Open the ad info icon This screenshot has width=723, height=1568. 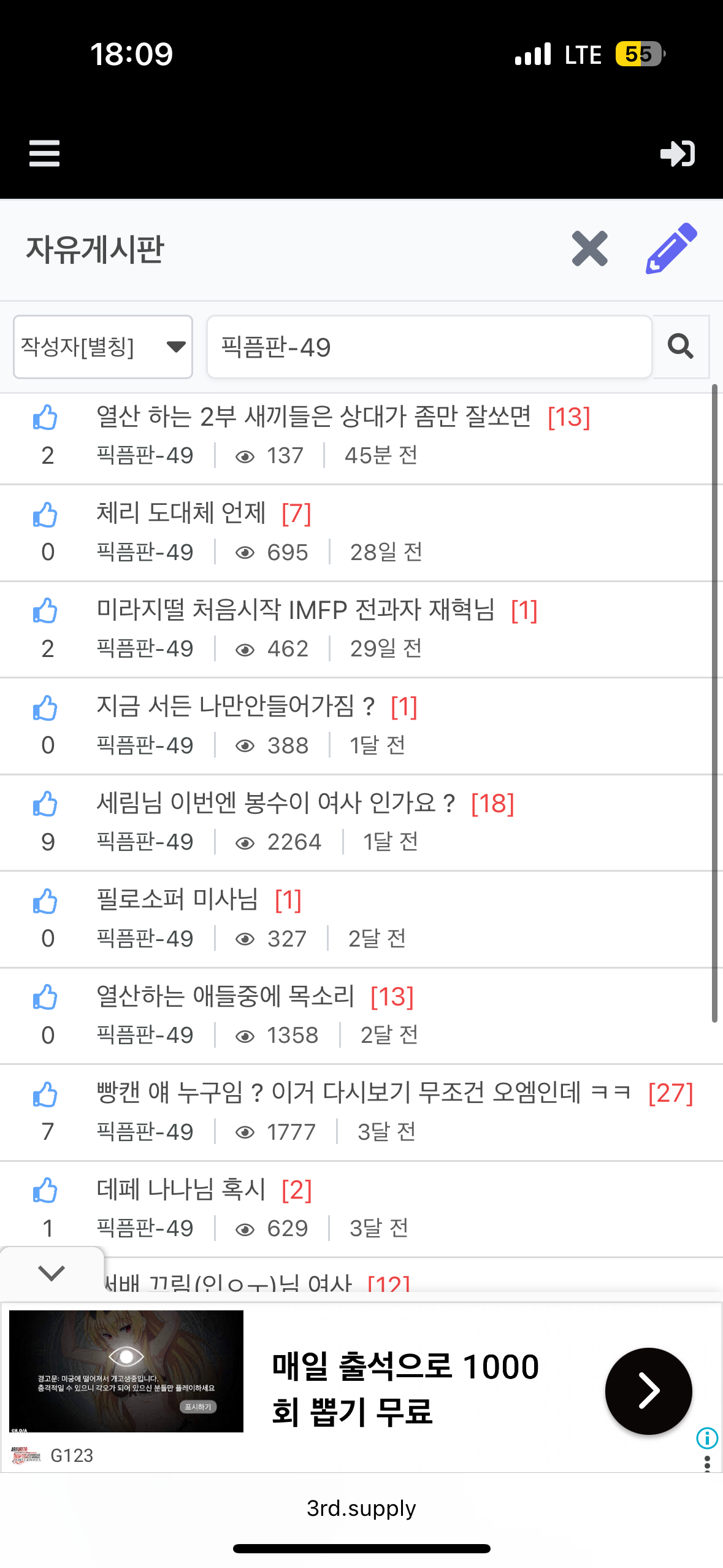[707, 1437]
